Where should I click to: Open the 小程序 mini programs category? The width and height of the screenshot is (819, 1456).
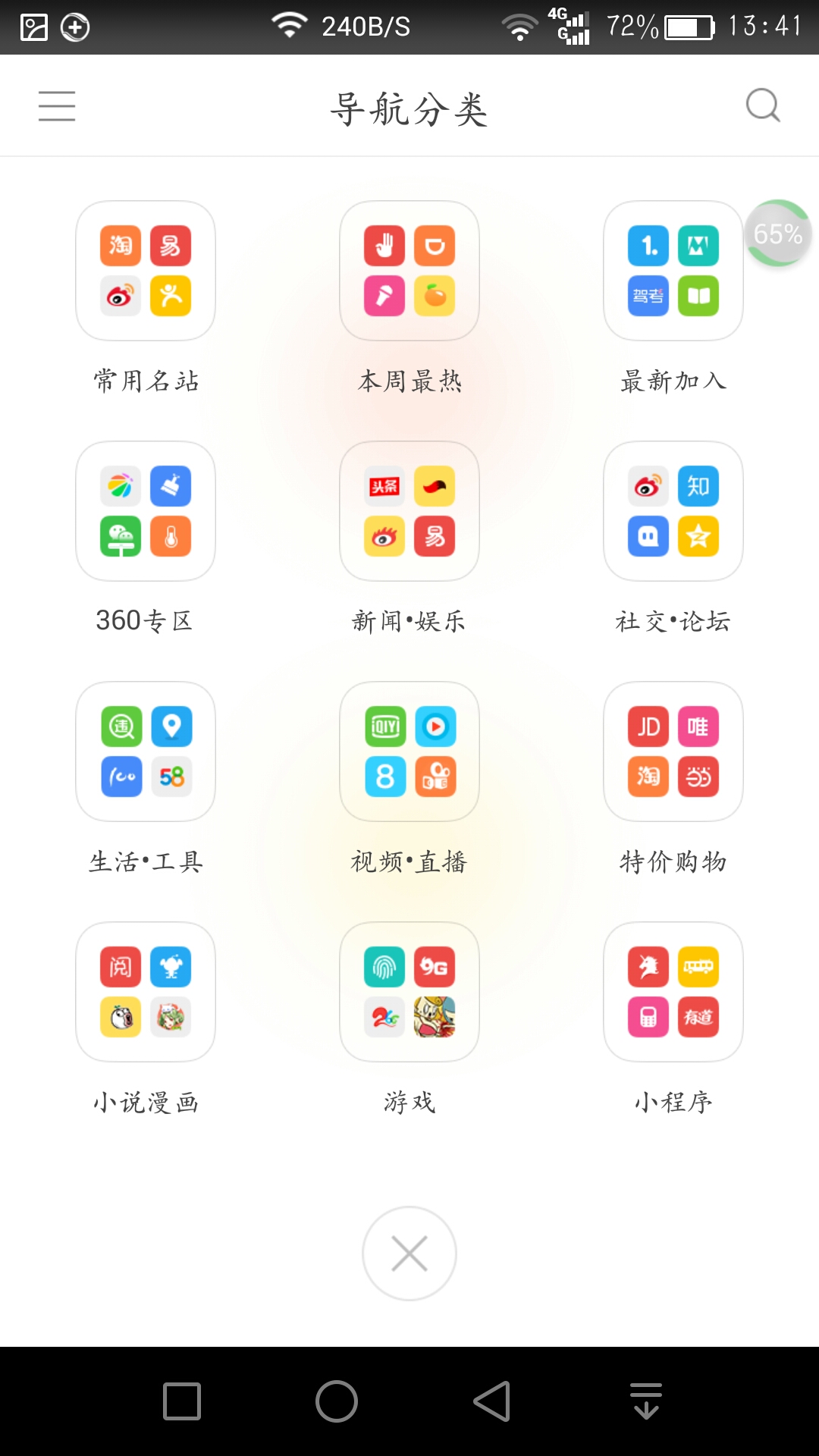point(673,991)
